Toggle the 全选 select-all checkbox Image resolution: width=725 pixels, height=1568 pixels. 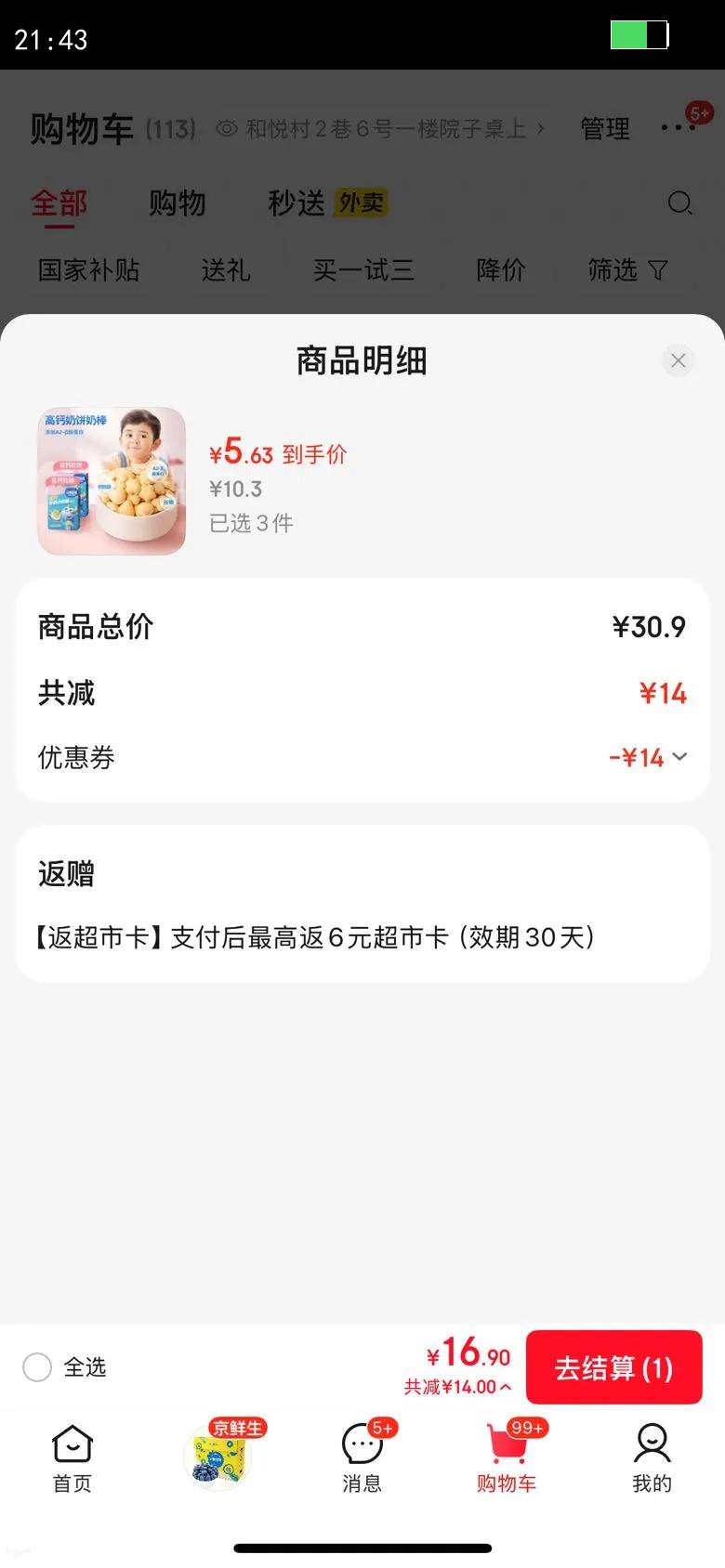coord(37,1367)
